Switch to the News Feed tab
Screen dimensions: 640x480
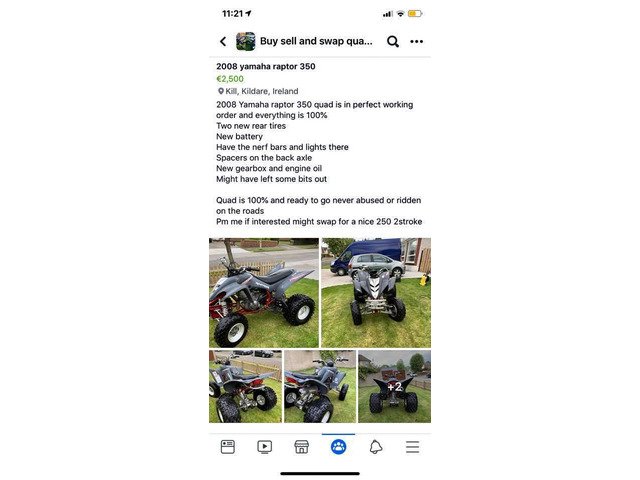pyautogui.click(x=228, y=447)
